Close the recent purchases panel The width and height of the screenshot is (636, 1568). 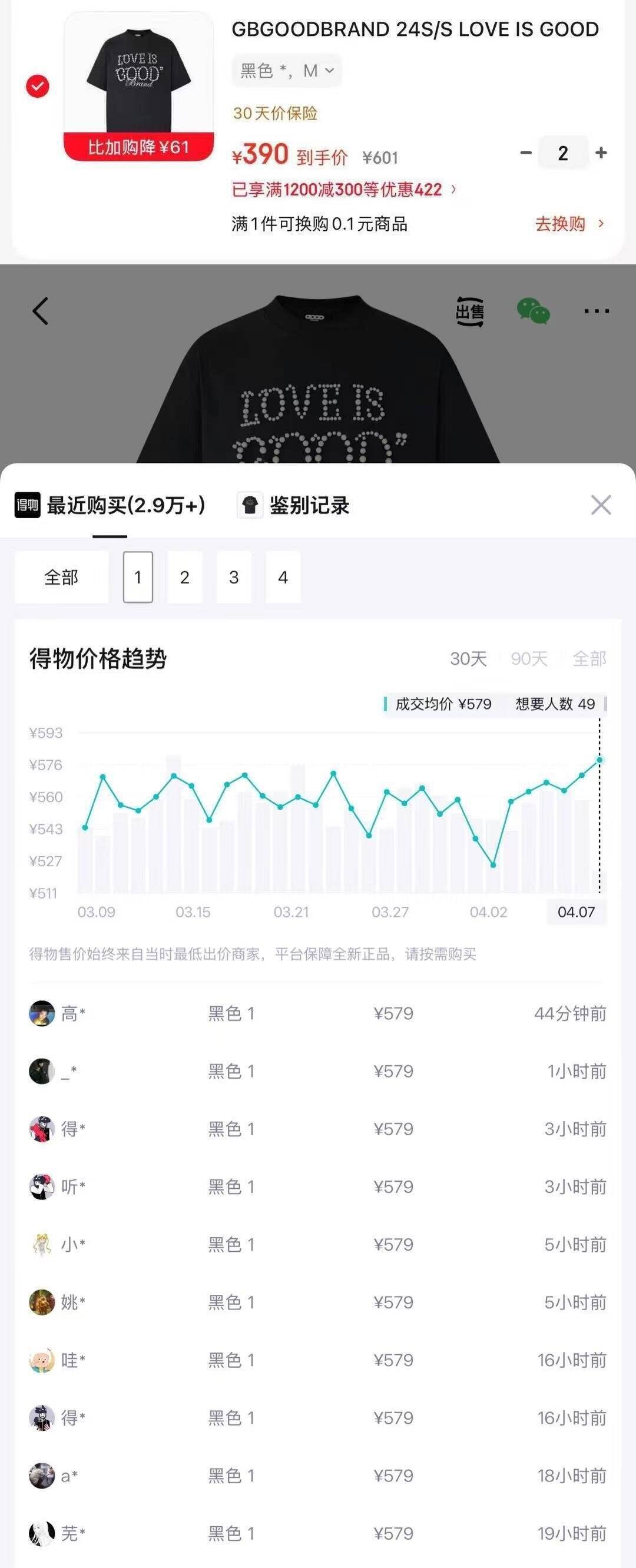point(601,504)
